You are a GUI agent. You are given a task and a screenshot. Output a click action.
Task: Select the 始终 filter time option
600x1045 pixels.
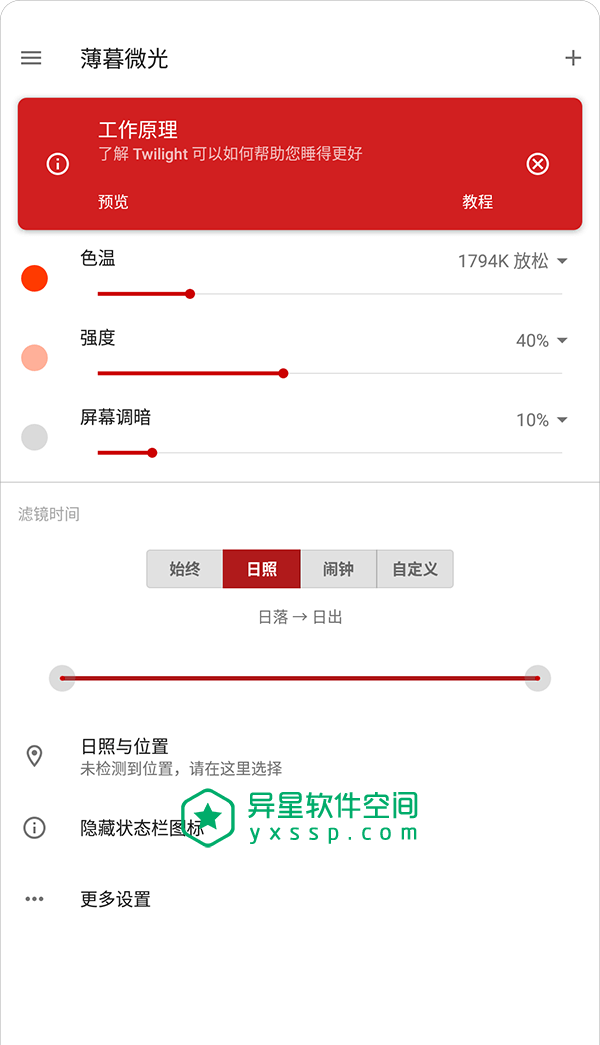(185, 569)
